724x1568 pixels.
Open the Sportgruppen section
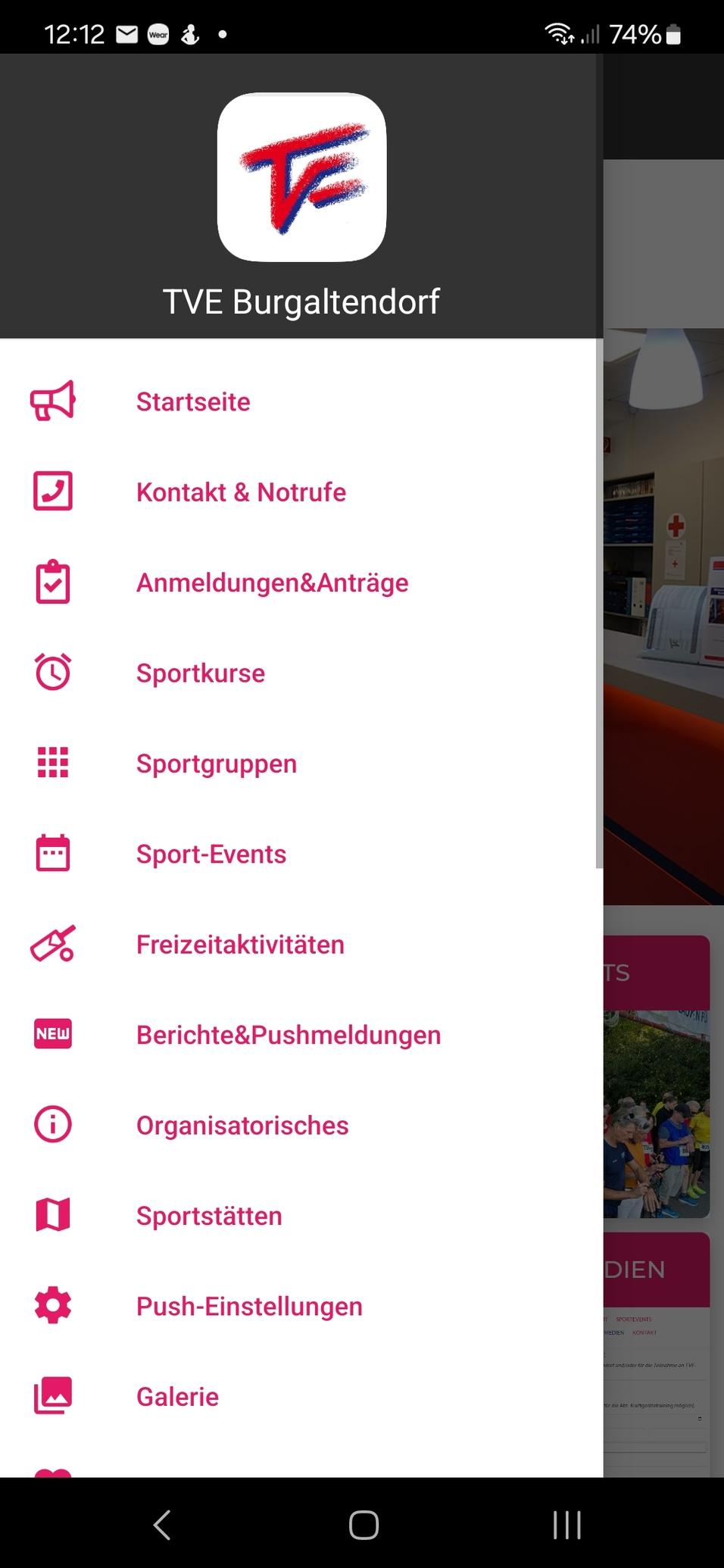[217, 764]
